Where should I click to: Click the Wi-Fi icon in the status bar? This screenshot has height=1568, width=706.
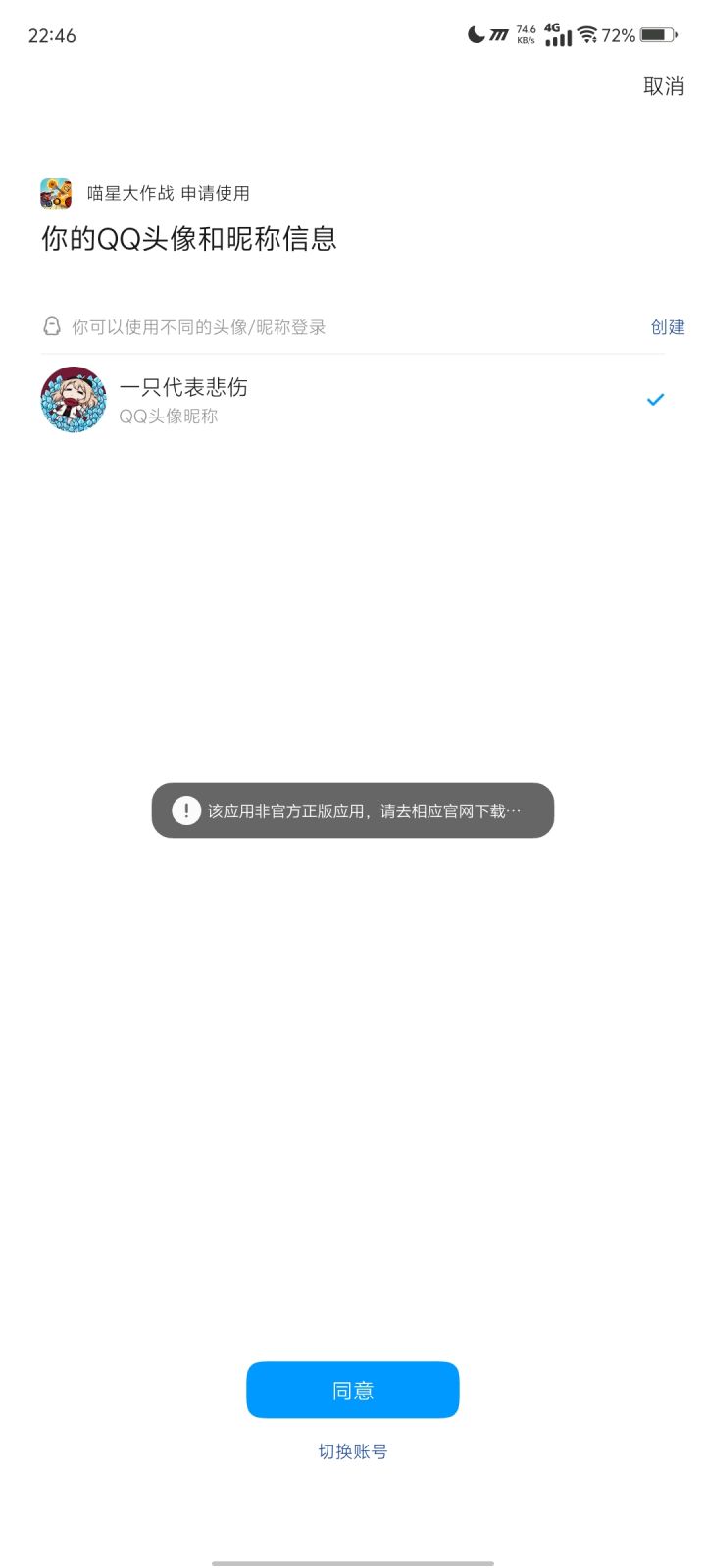click(588, 35)
